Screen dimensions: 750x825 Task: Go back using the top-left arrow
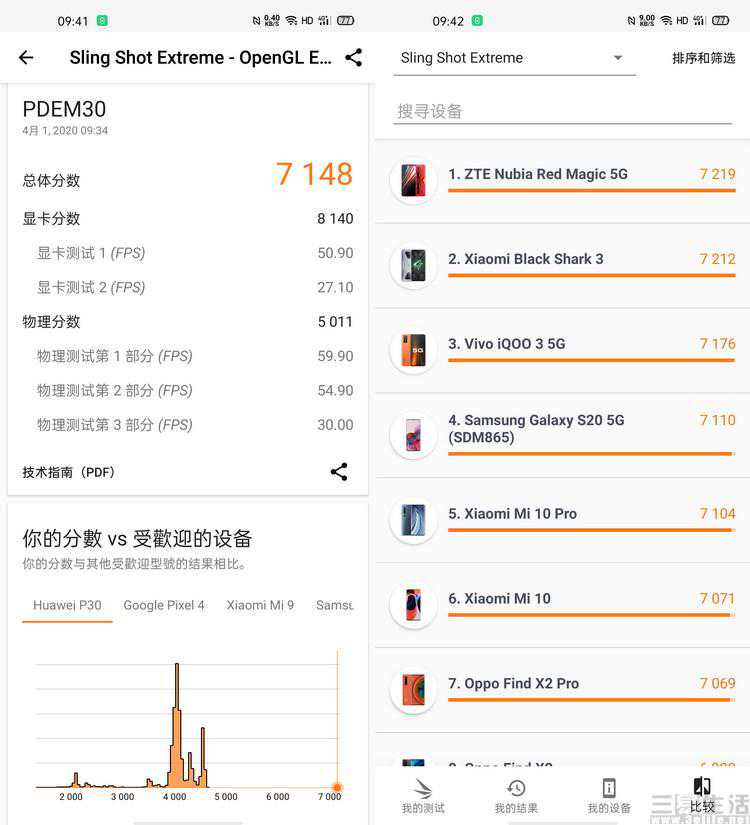(x=26, y=58)
